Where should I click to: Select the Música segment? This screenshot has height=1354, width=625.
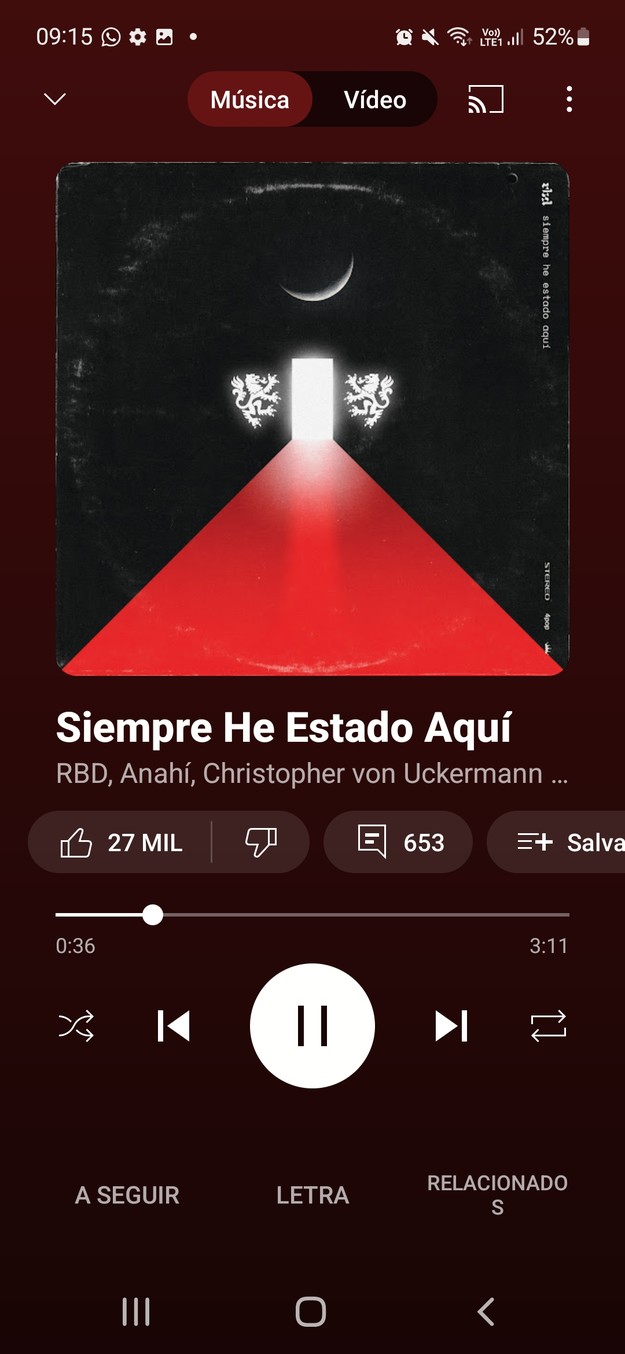click(x=250, y=100)
